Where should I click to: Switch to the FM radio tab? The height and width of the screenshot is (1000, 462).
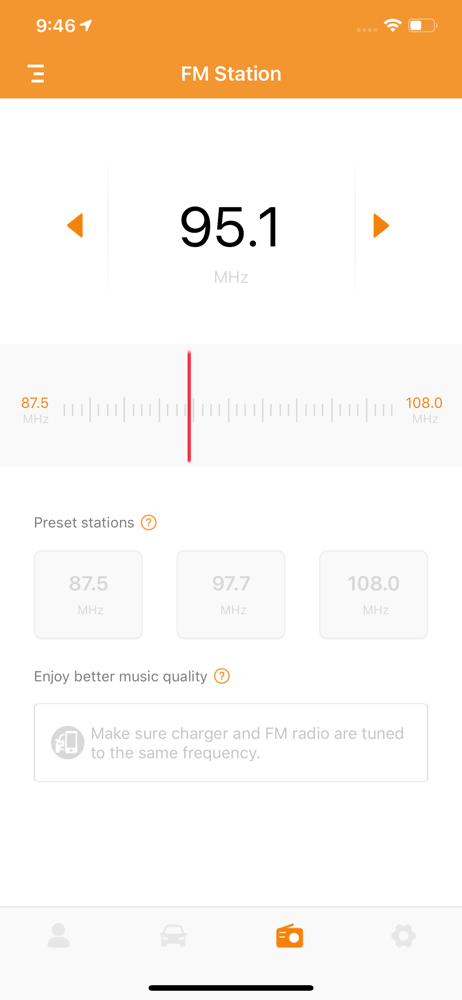(289, 936)
